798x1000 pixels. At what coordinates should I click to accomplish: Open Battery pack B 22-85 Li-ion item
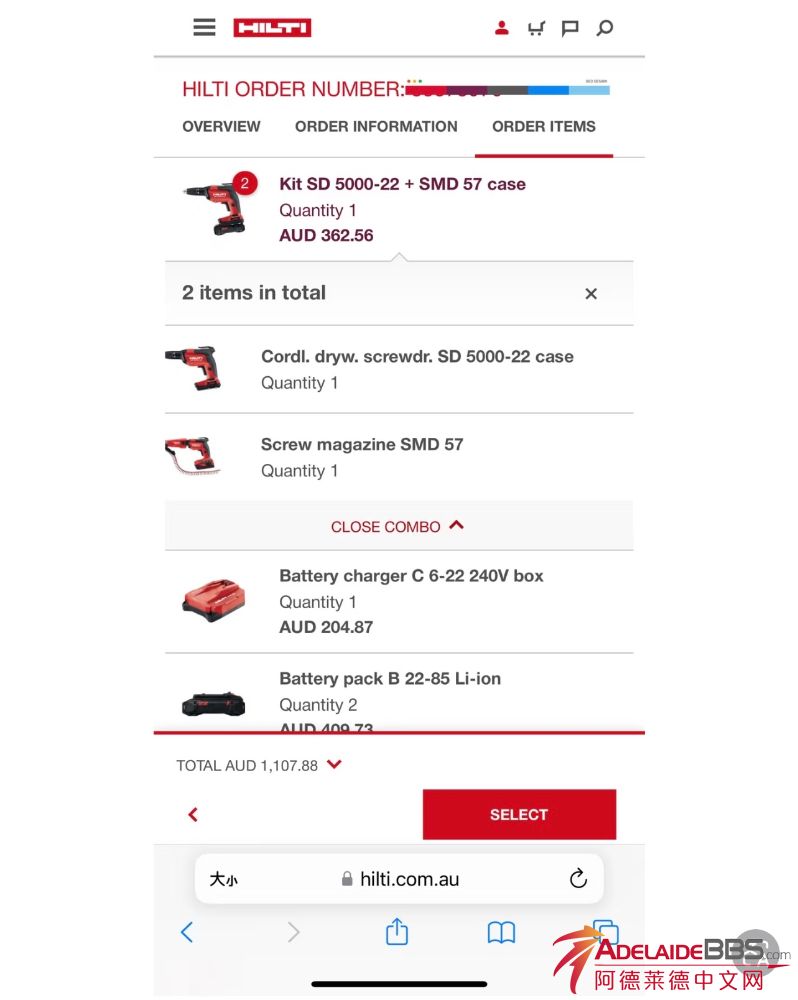click(x=390, y=679)
